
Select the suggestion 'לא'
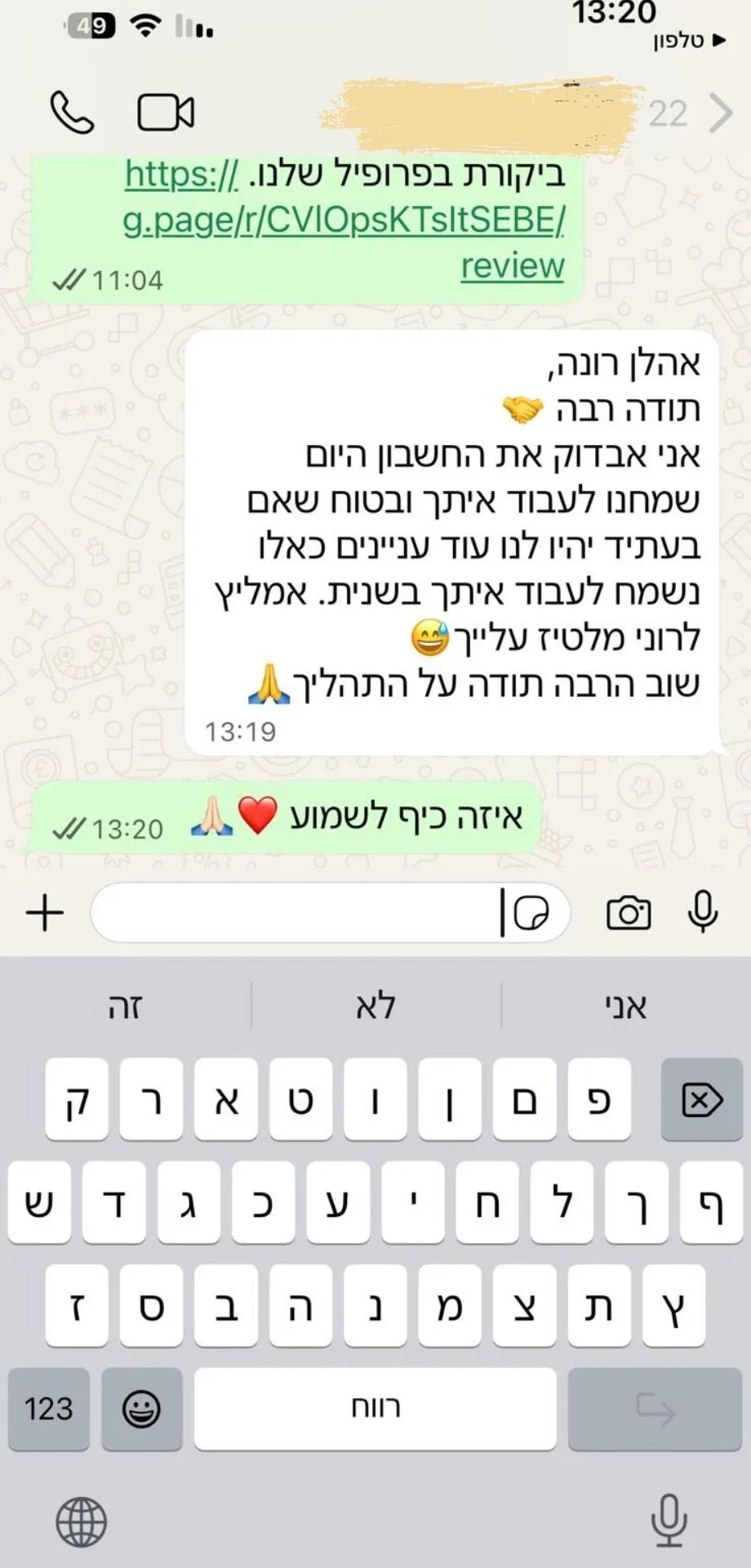click(x=375, y=1006)
